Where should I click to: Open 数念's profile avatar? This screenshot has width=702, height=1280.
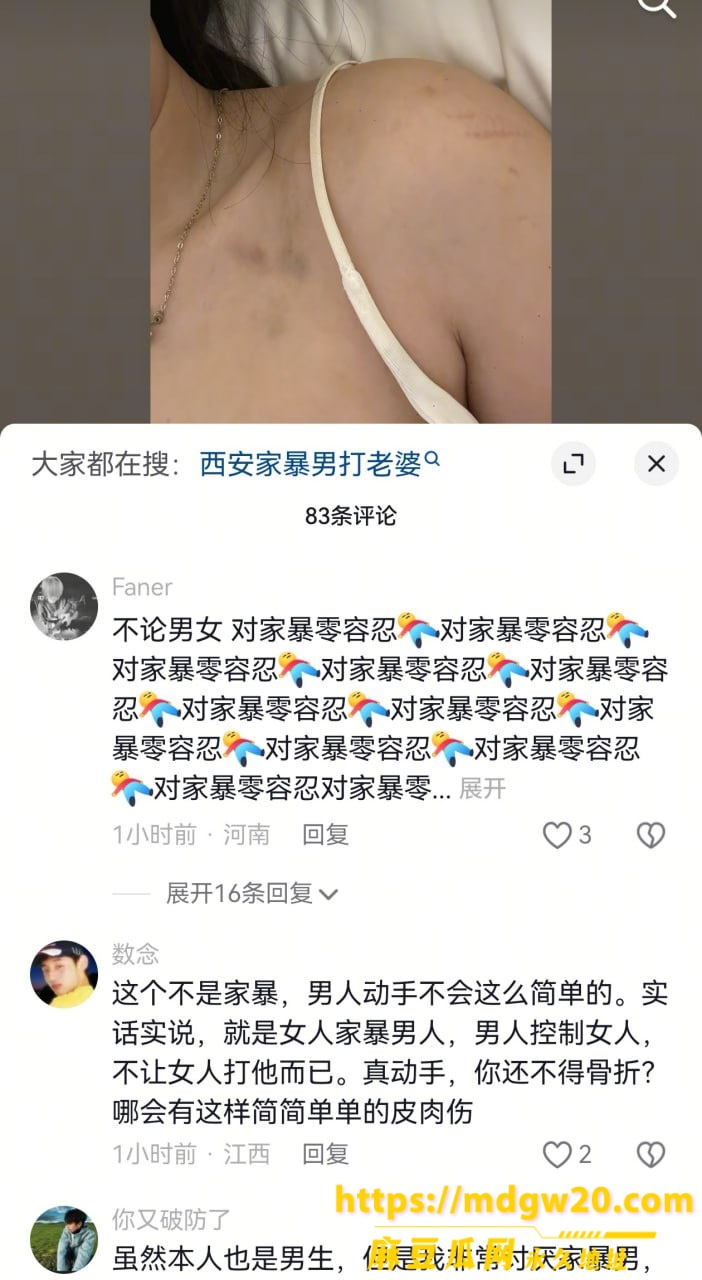64,974
